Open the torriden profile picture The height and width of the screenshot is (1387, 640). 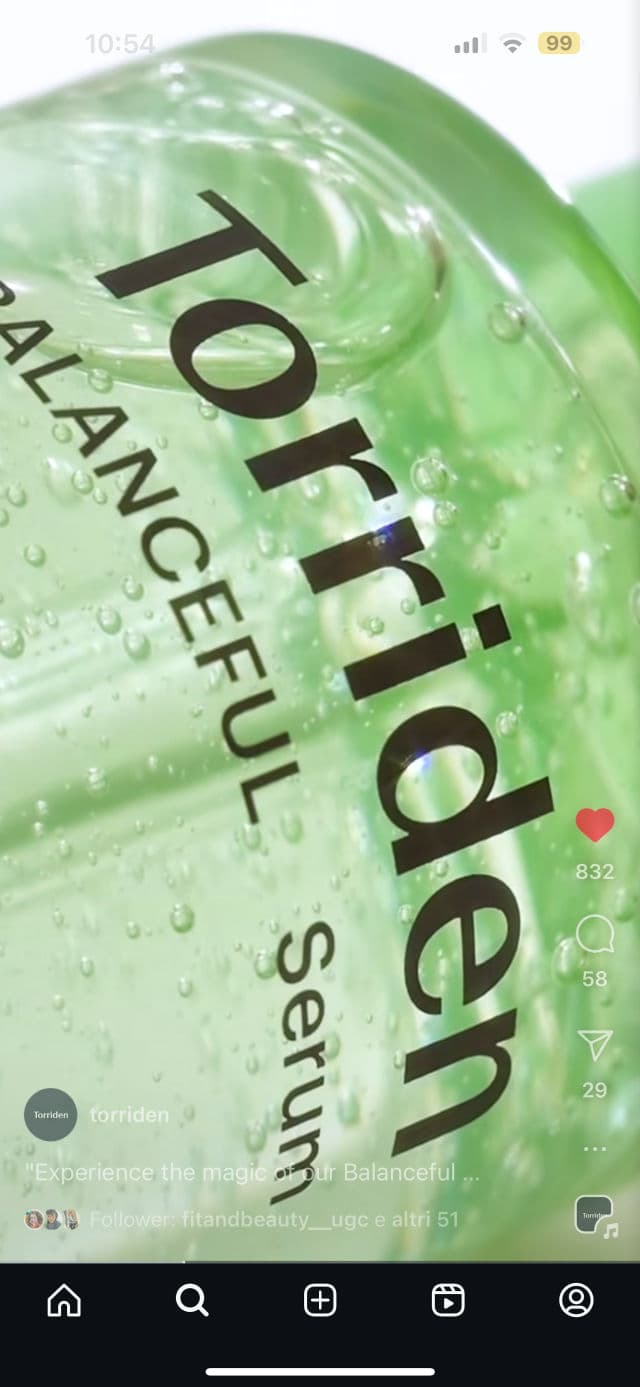click(50, 1115)
